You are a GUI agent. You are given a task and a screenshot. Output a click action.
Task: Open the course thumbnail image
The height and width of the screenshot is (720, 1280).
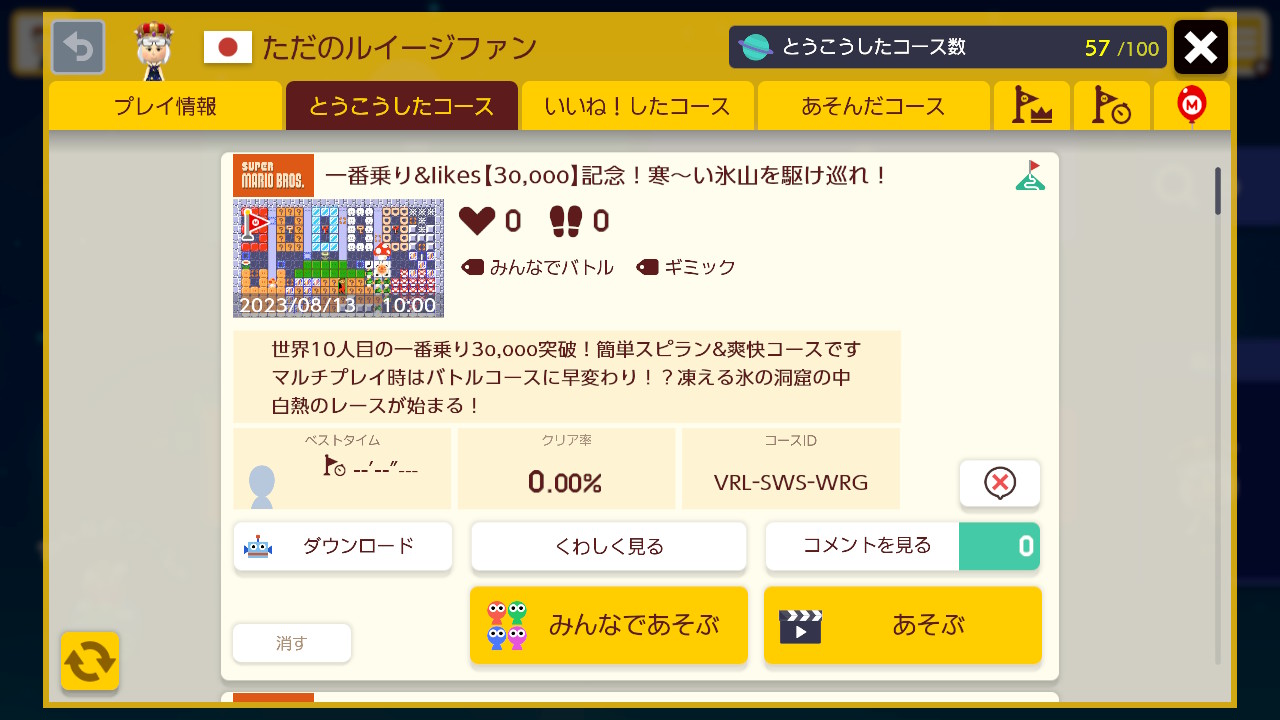click(x=338, y=258)
